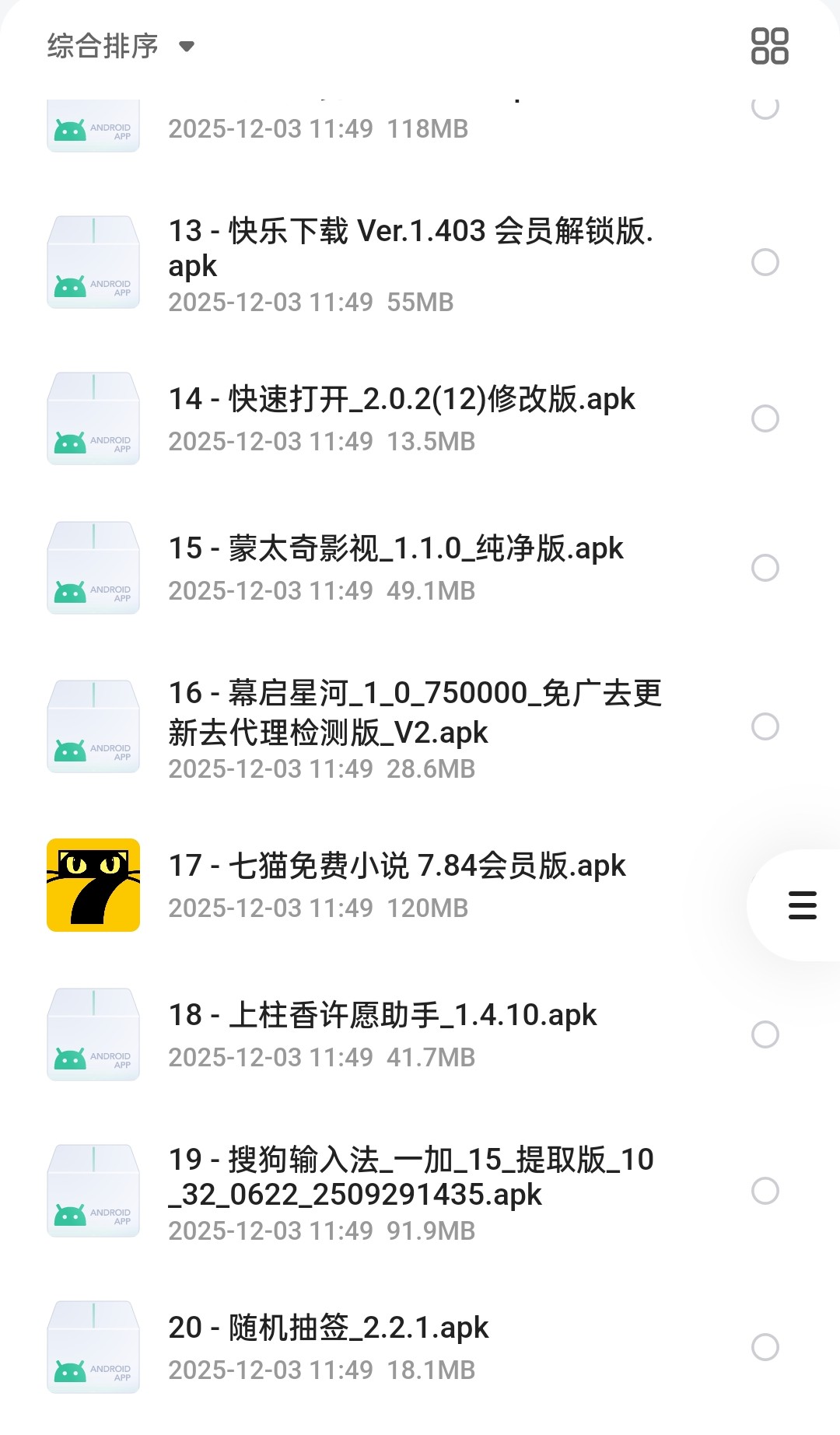Open 16 - 幕启星河 apk file
Viewport: 840px width, 1435px height.
(x=415, y=712)
